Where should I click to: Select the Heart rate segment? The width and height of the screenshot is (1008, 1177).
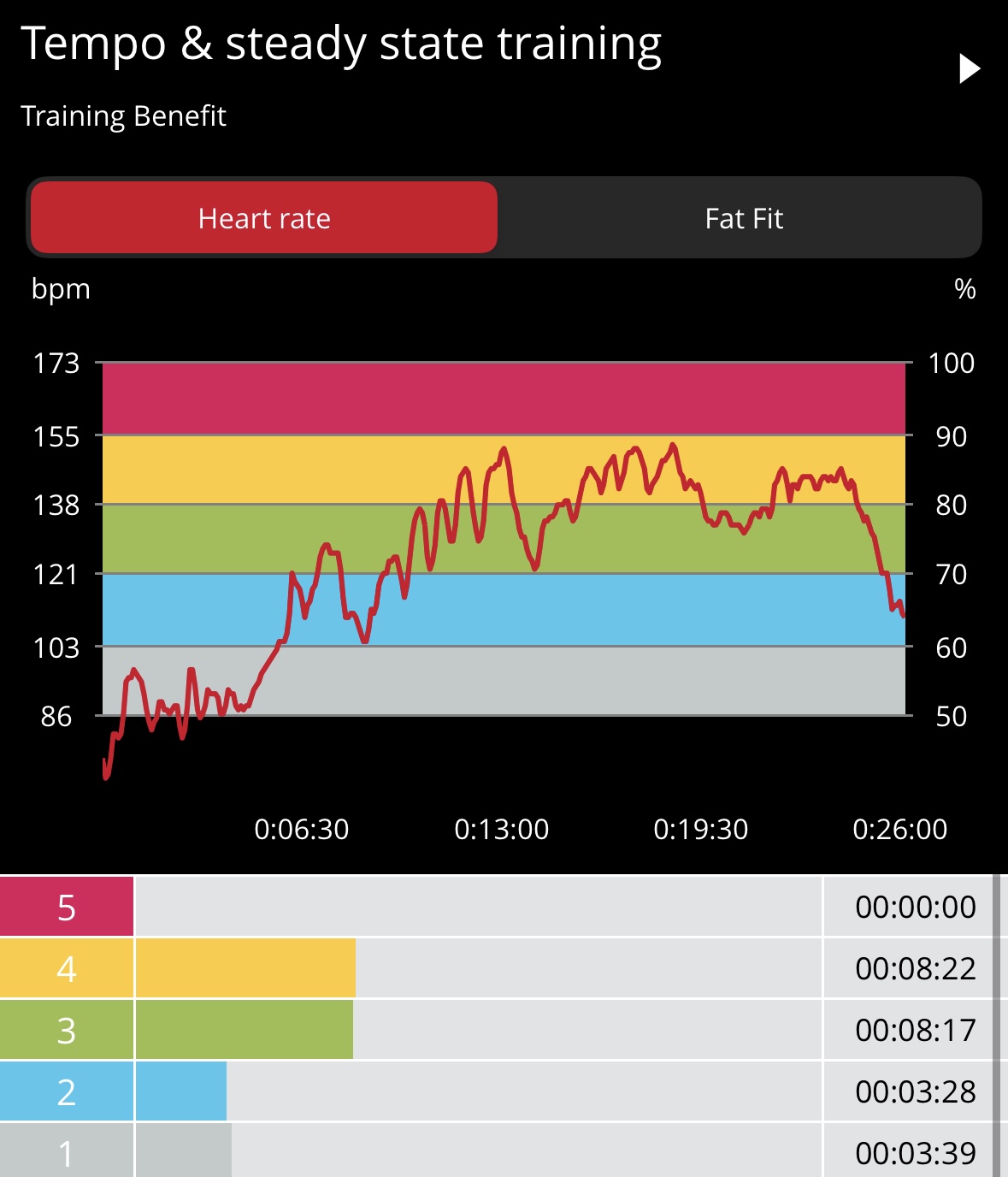[x=264, y=218]
